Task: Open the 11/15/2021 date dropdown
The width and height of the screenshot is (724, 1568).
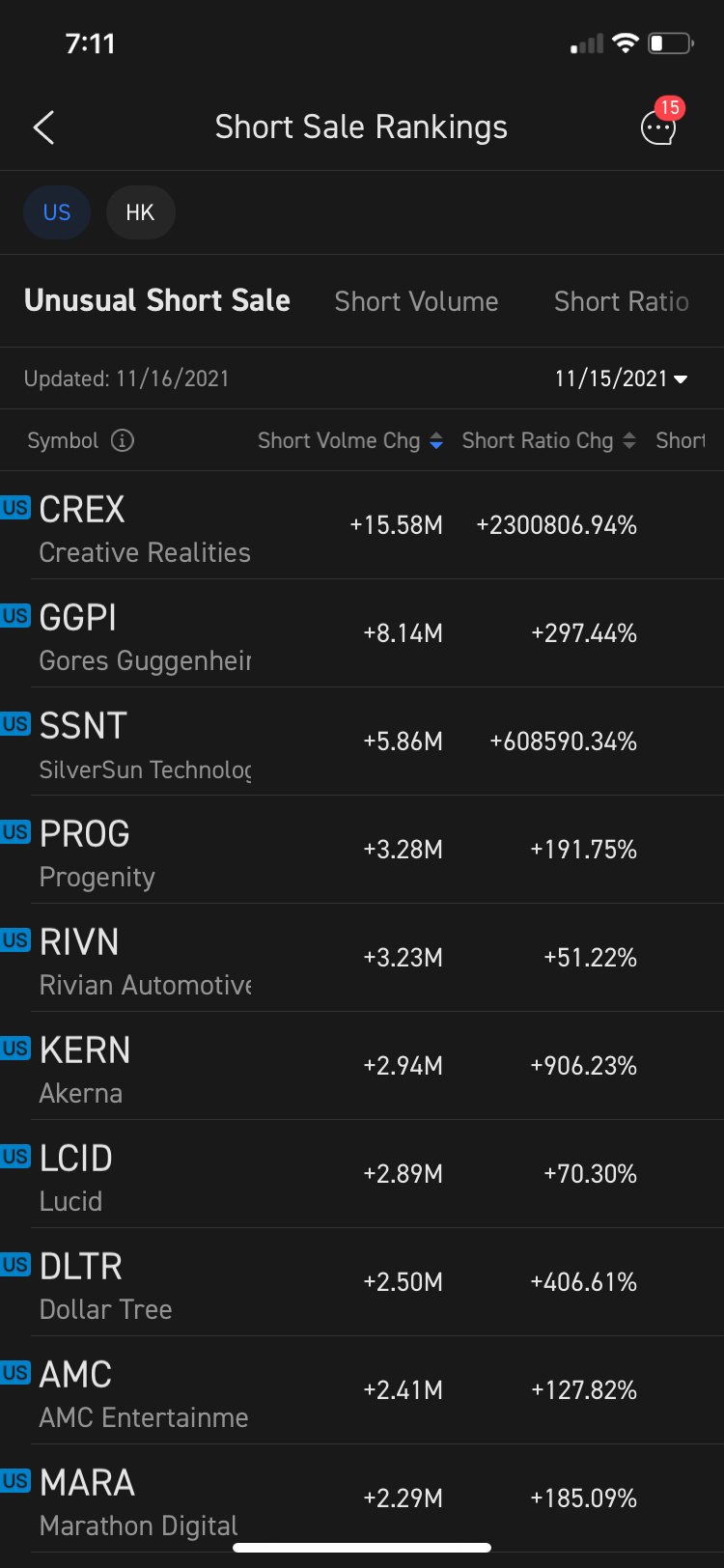Action: click(622, 378)
